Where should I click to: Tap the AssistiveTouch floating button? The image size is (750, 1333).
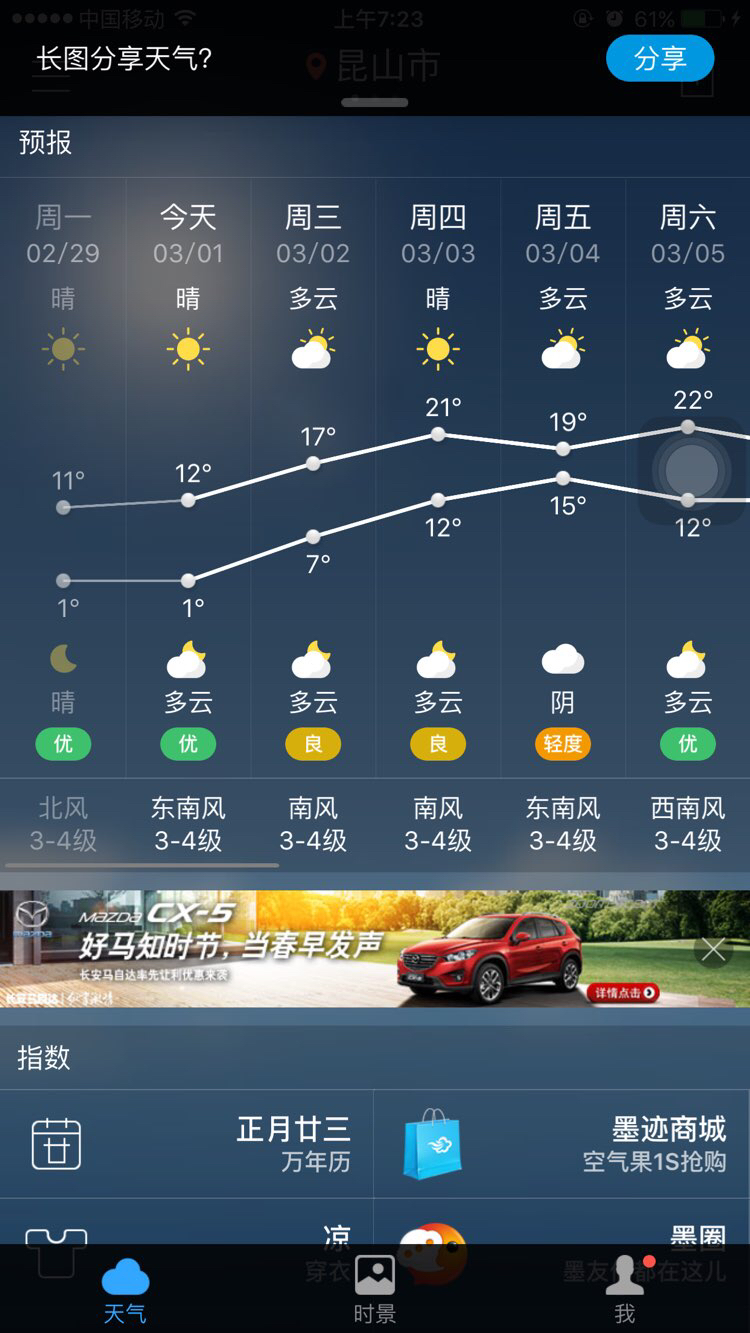[691, 470]
